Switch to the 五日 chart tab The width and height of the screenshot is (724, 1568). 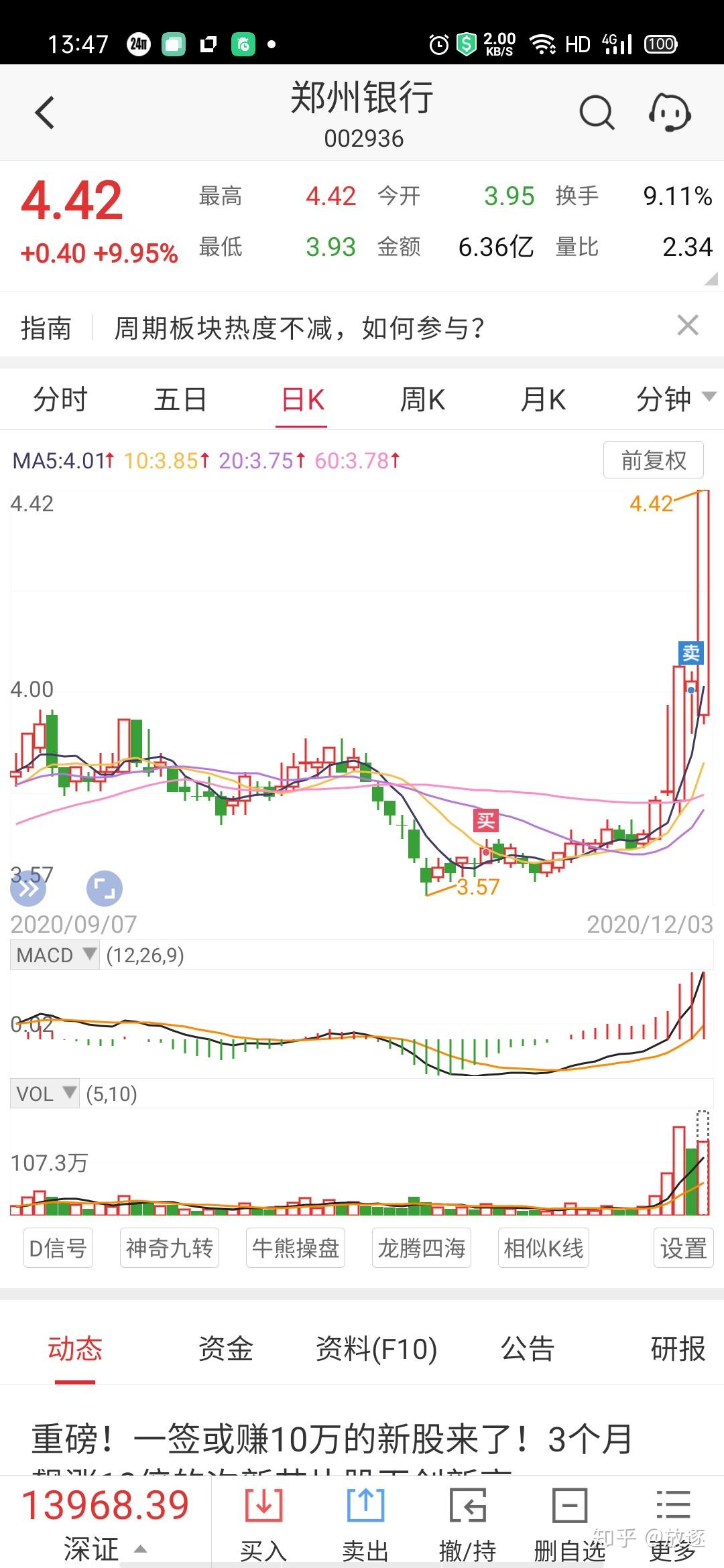[180, 400]
